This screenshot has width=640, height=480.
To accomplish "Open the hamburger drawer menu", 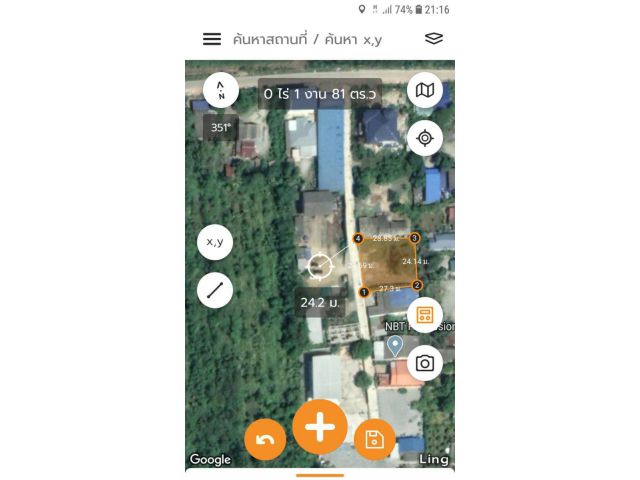I will [212, 39].
